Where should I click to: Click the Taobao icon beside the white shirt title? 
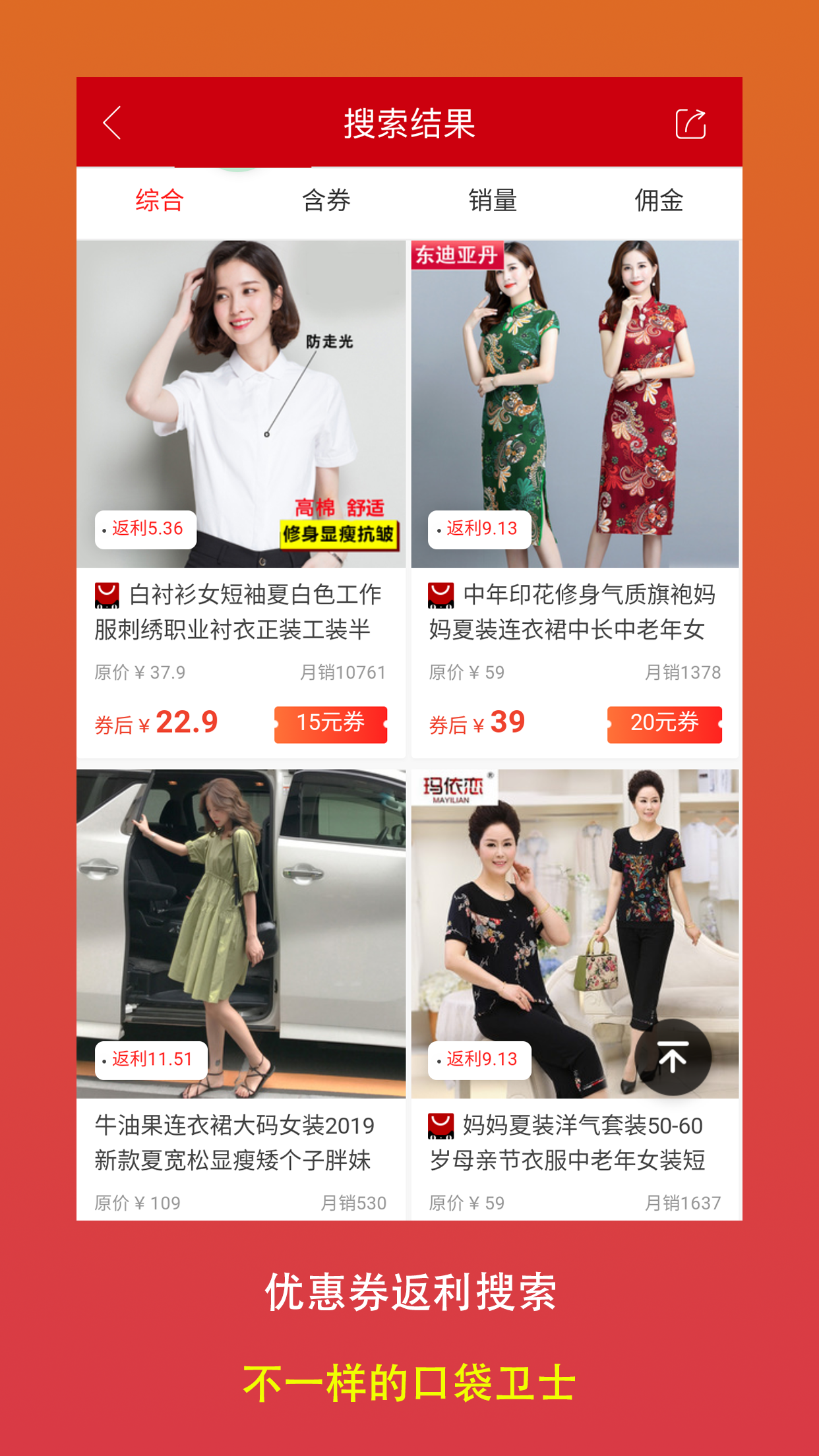(x=106, y=594)
